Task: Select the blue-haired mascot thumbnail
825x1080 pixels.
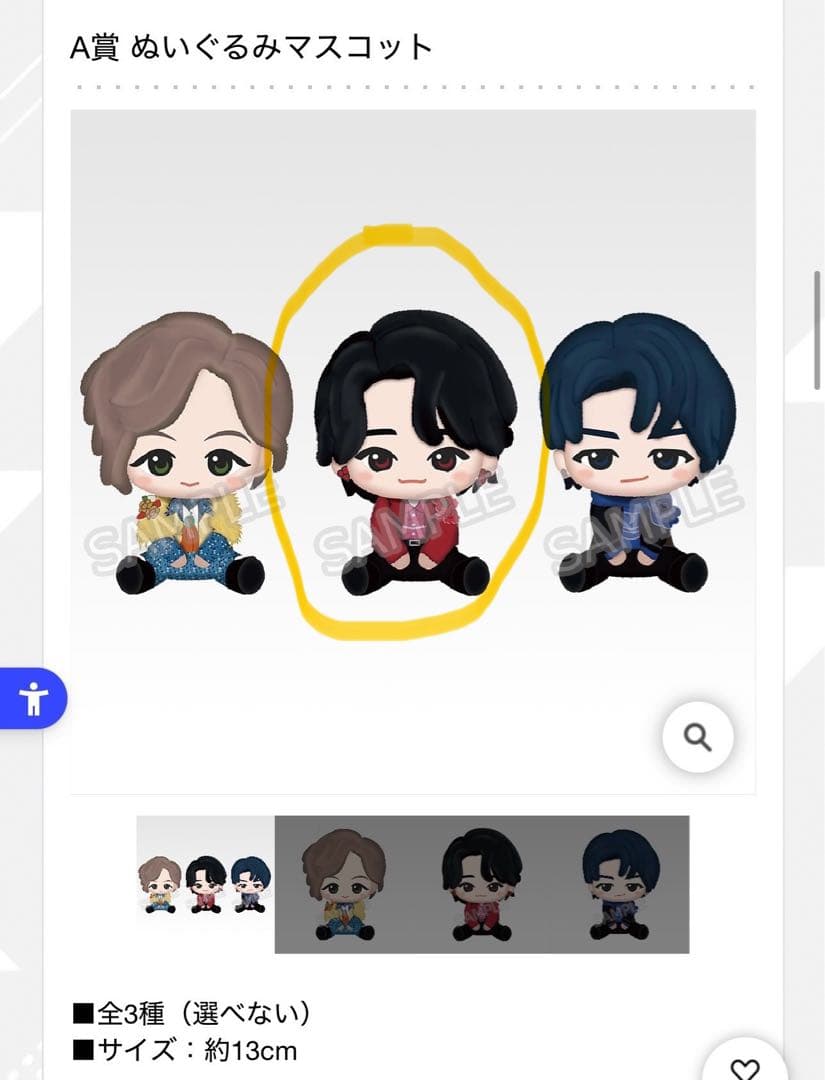Action: tap(620, 884)
